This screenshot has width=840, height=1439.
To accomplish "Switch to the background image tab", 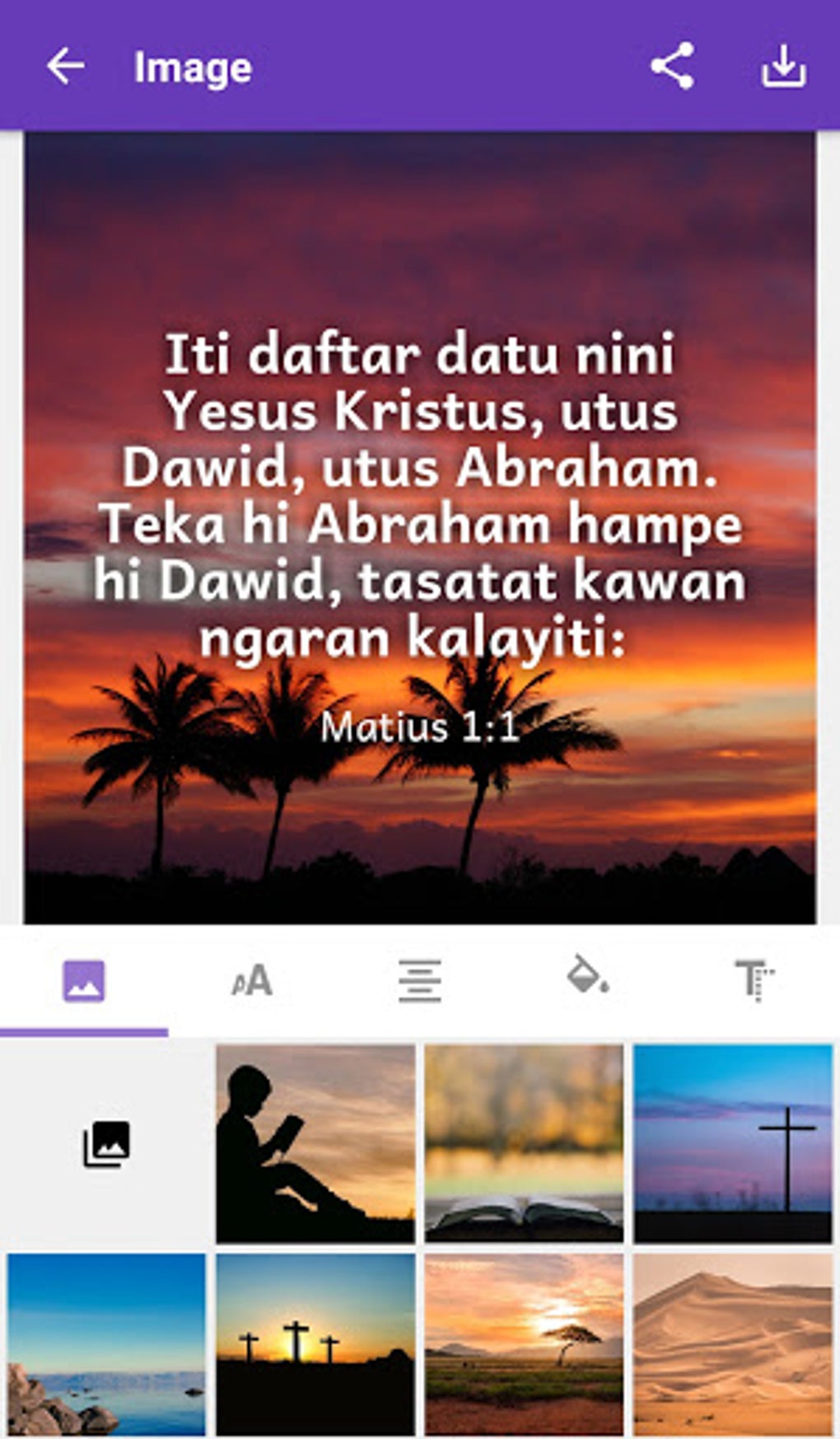I will (84, 980).
